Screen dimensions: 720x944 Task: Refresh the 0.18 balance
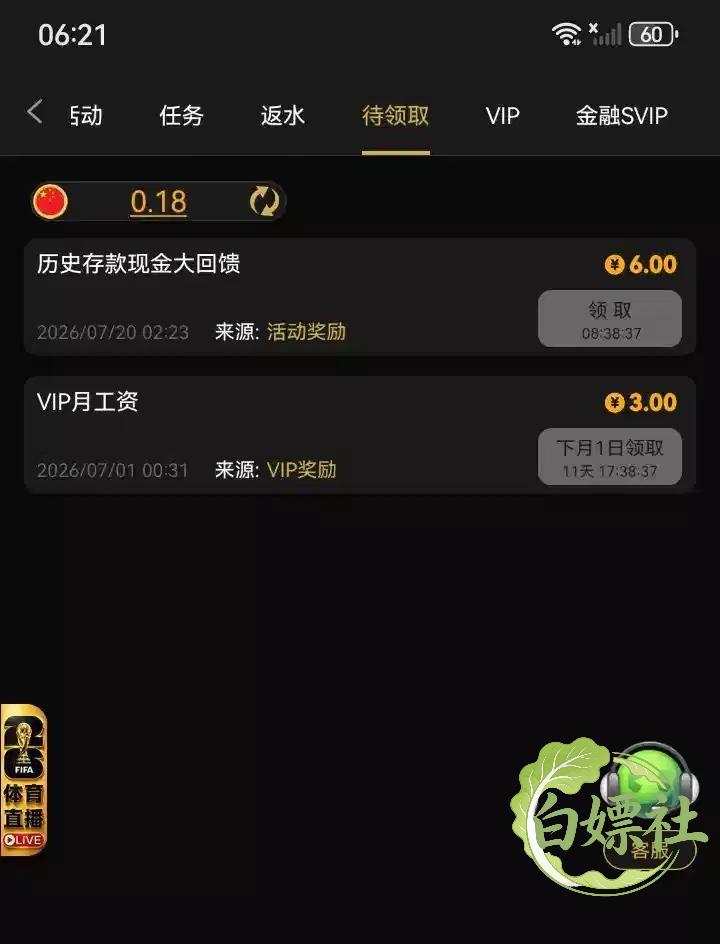tap(264, 201)
